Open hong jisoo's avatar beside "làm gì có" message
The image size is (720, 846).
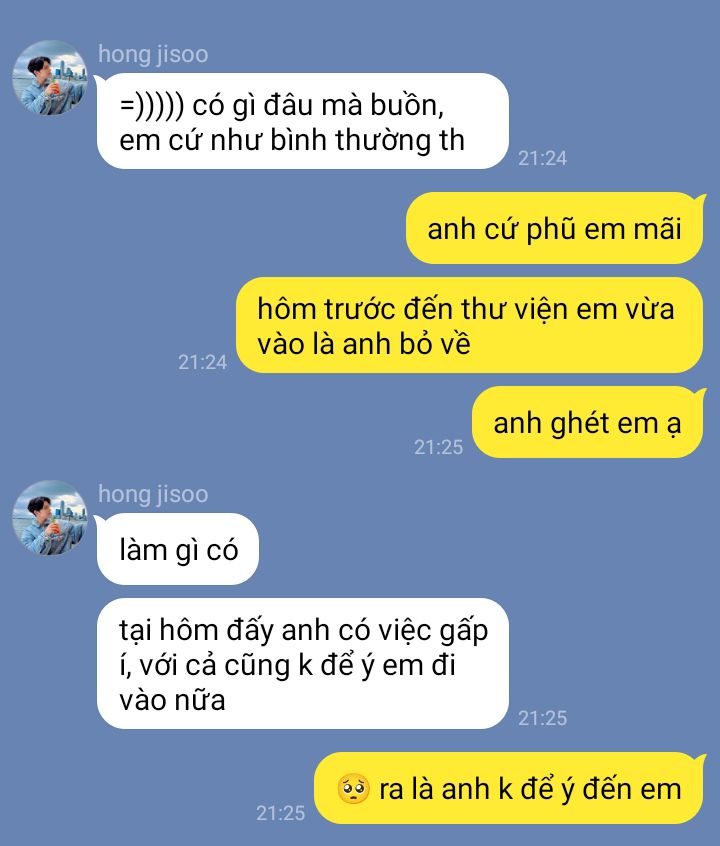(50, 518)
